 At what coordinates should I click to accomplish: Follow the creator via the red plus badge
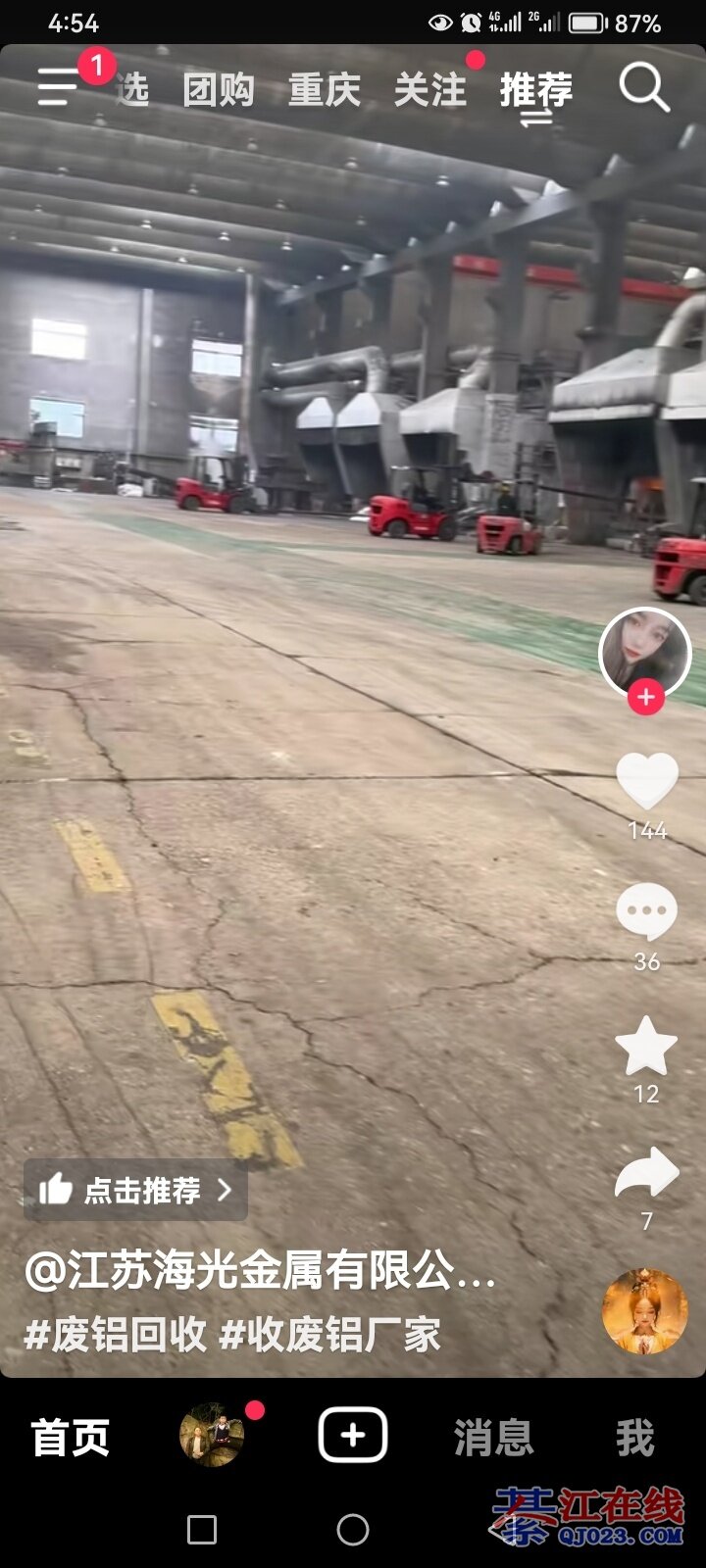(645, 697)
